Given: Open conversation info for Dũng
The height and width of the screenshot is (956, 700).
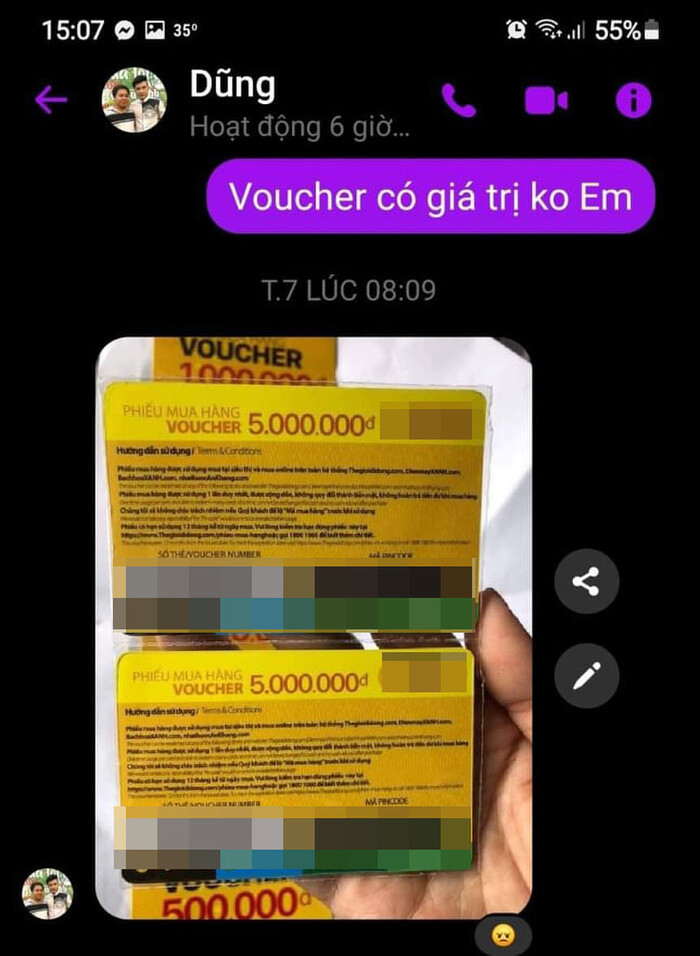Looking at the screenshot, I should click(x=633, y=100).
